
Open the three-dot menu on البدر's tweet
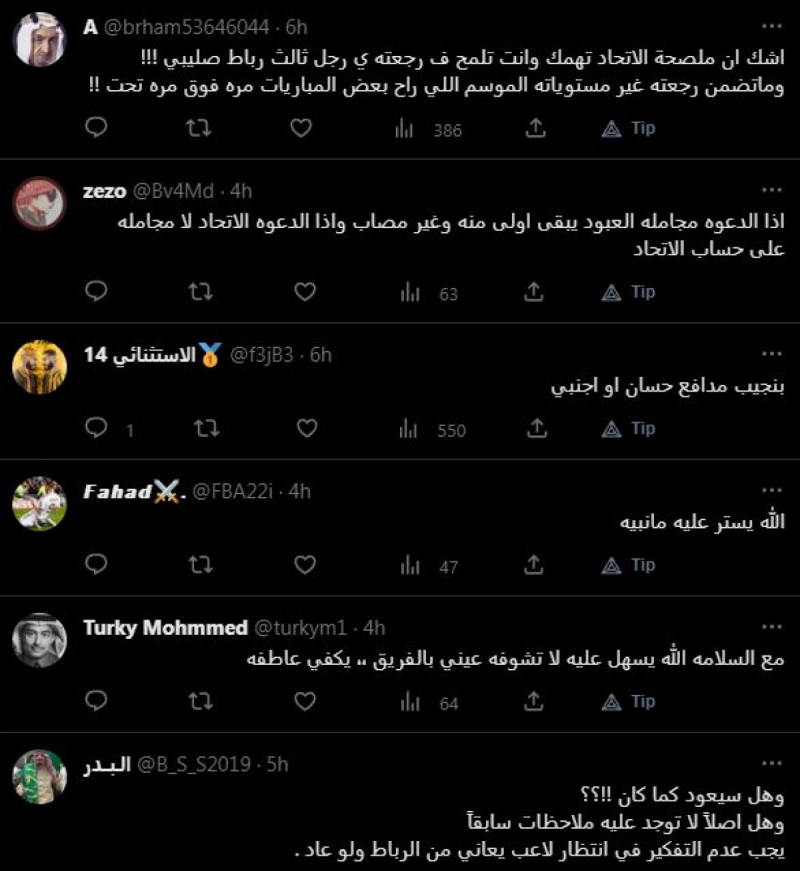(770, 763)
